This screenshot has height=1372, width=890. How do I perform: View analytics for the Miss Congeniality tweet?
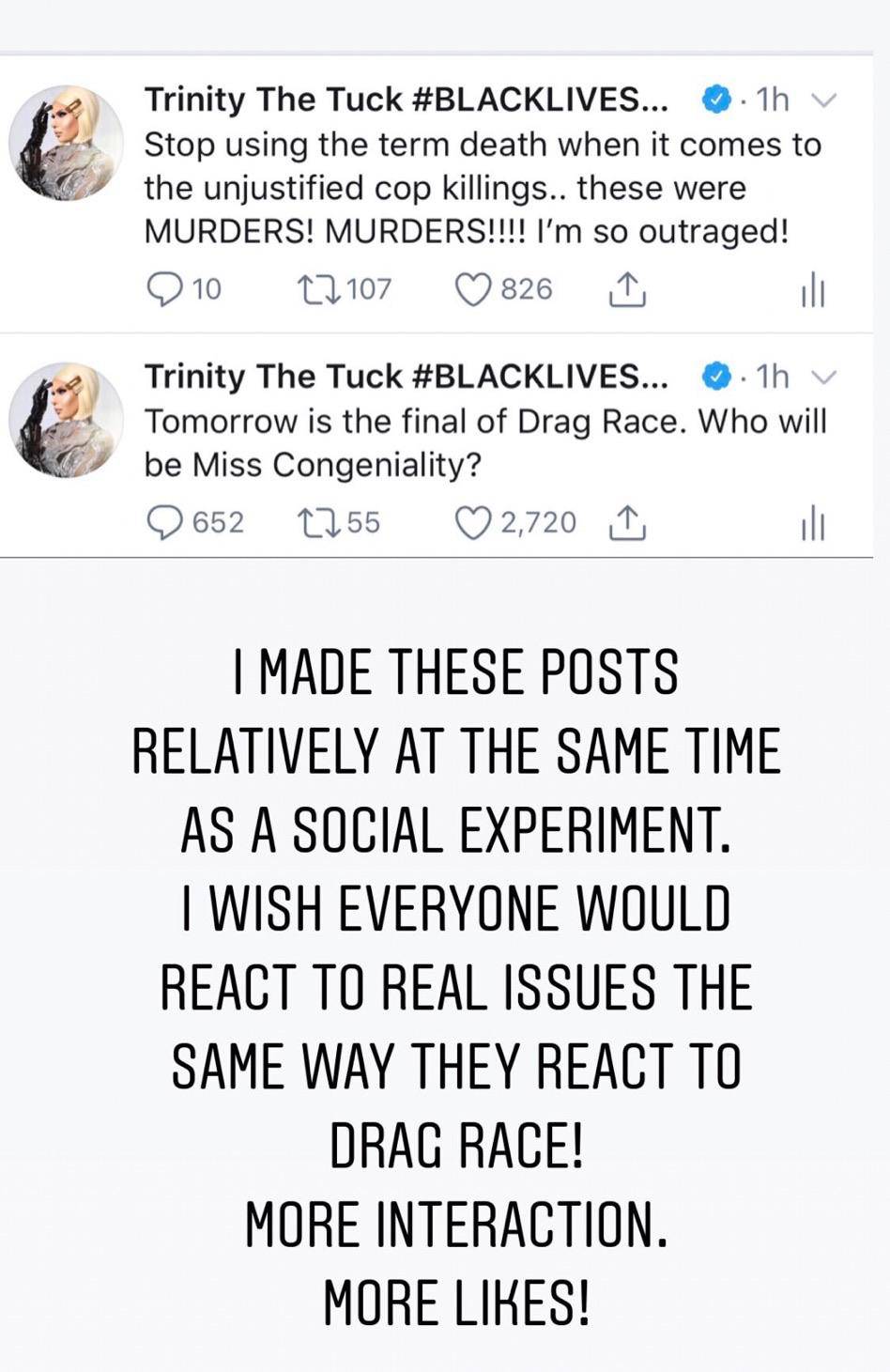tap(815, 522)
